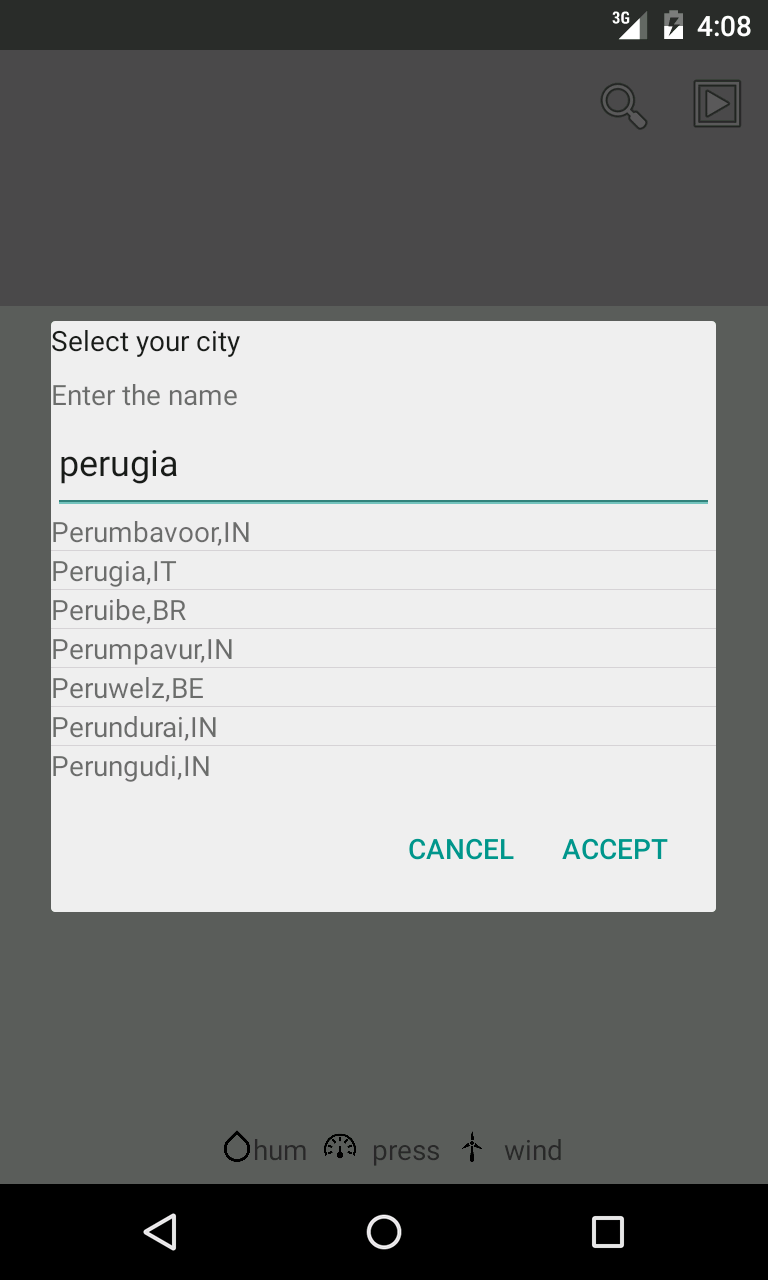Select Perumpavur,IN from the list
Screen dimensions: 768x1280
pyautogui.click(x=383, y=649)
